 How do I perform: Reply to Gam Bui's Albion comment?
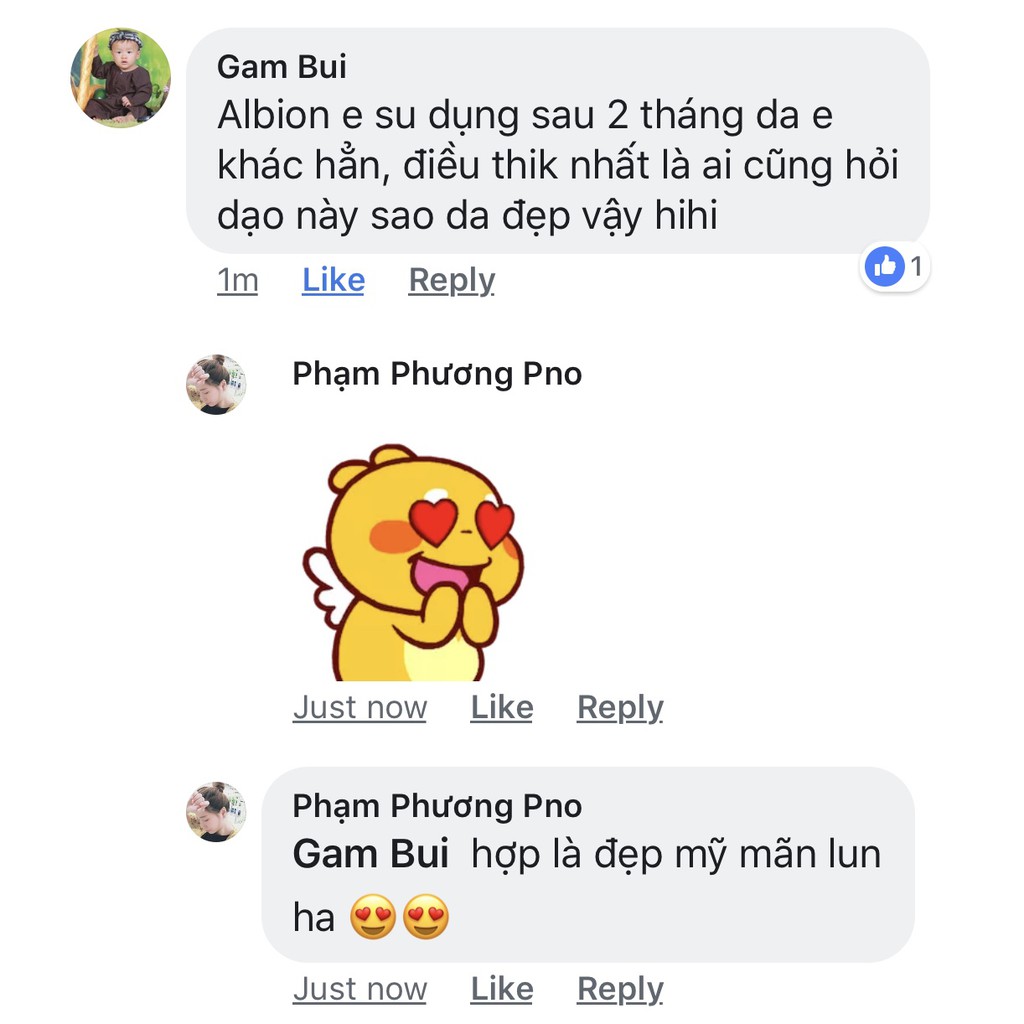point(451,281)
